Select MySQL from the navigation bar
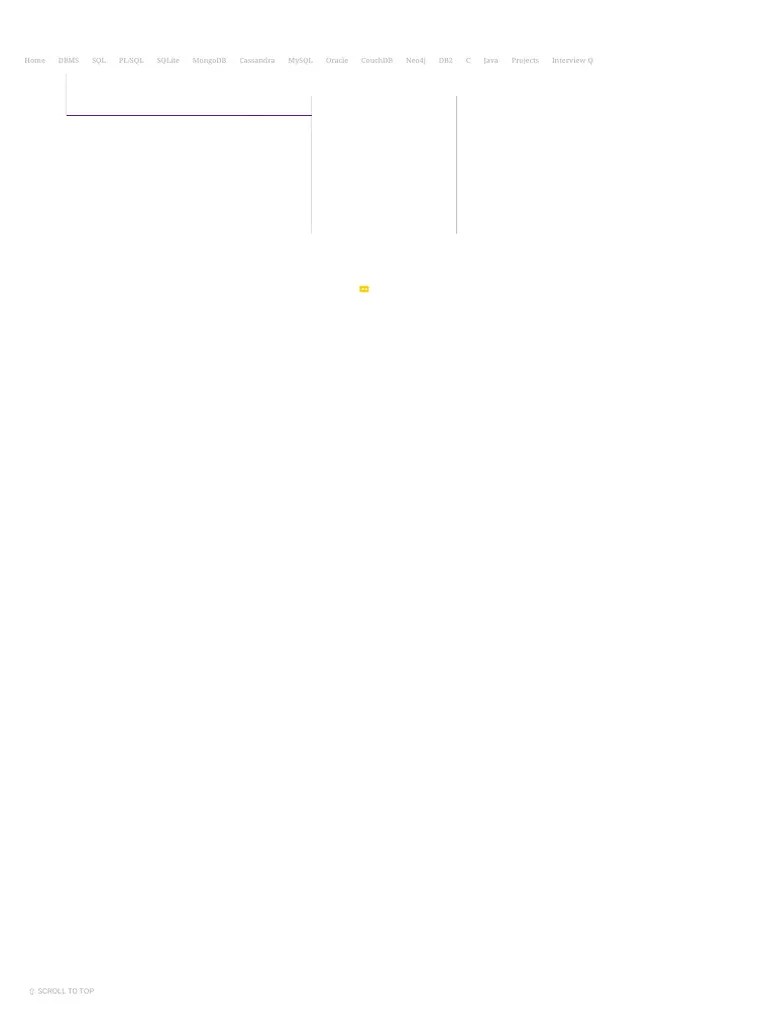768x1024 pixels. point(300,61)
